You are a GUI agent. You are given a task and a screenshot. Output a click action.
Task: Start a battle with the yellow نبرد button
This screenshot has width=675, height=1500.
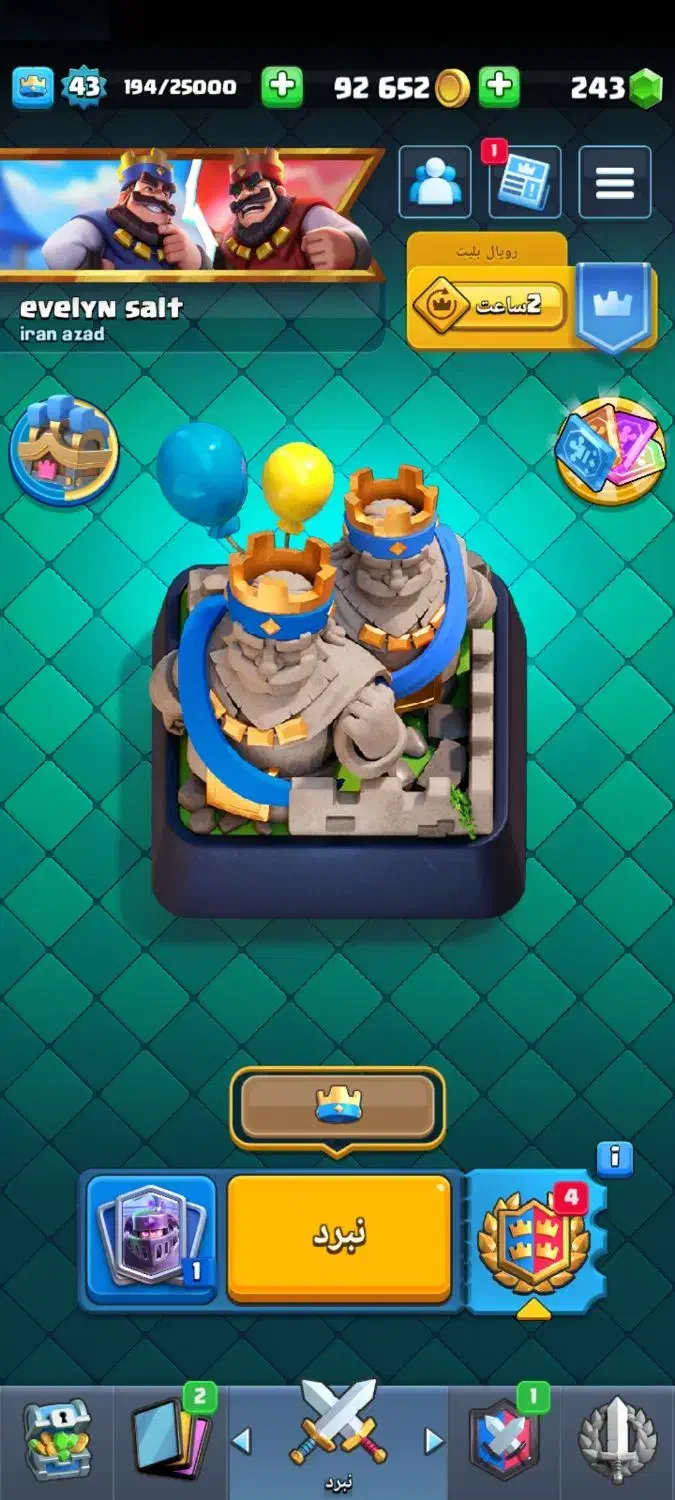(x=339, y=1238)
